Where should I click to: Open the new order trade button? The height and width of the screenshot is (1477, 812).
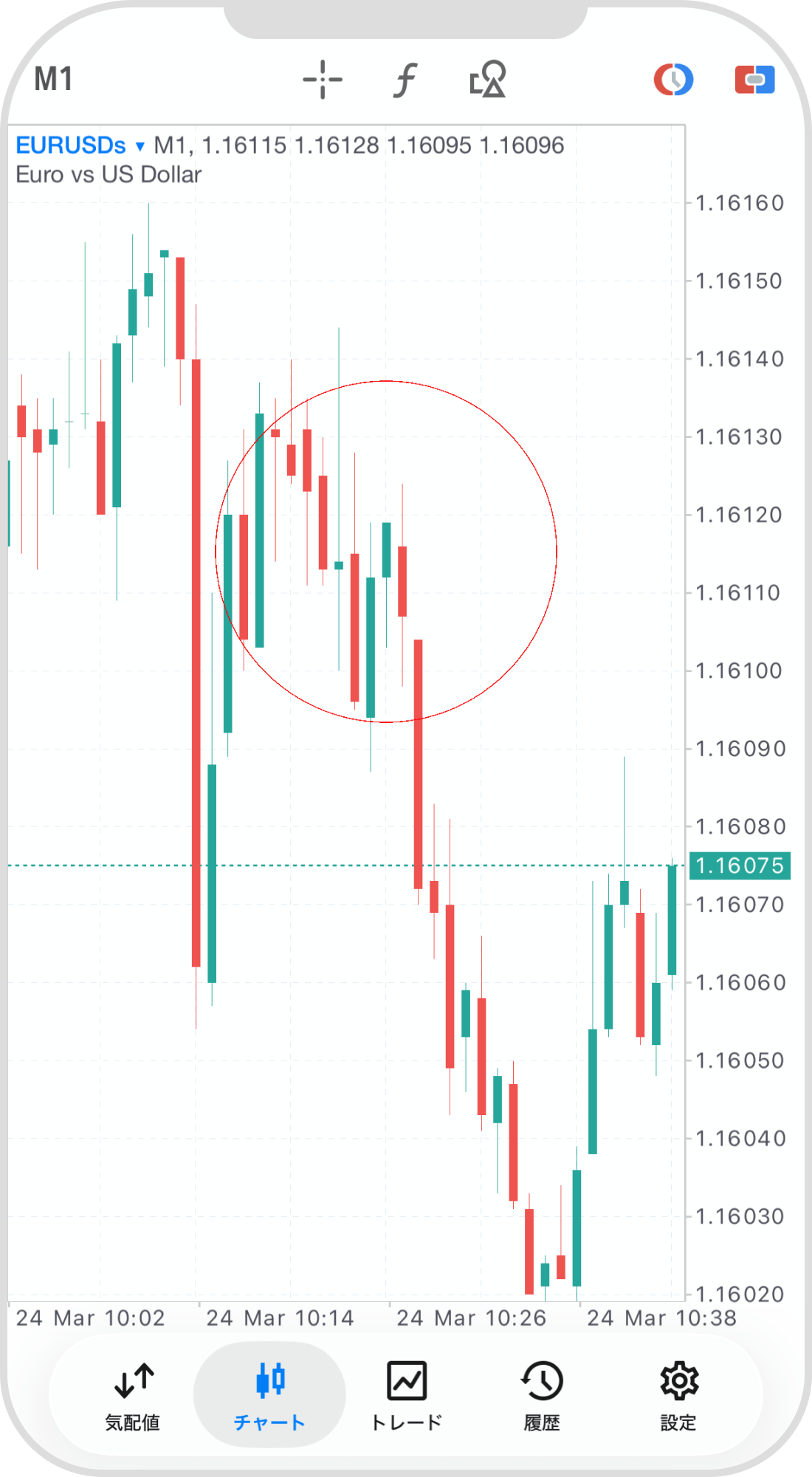pyautogui.click(x=754, y=80)
